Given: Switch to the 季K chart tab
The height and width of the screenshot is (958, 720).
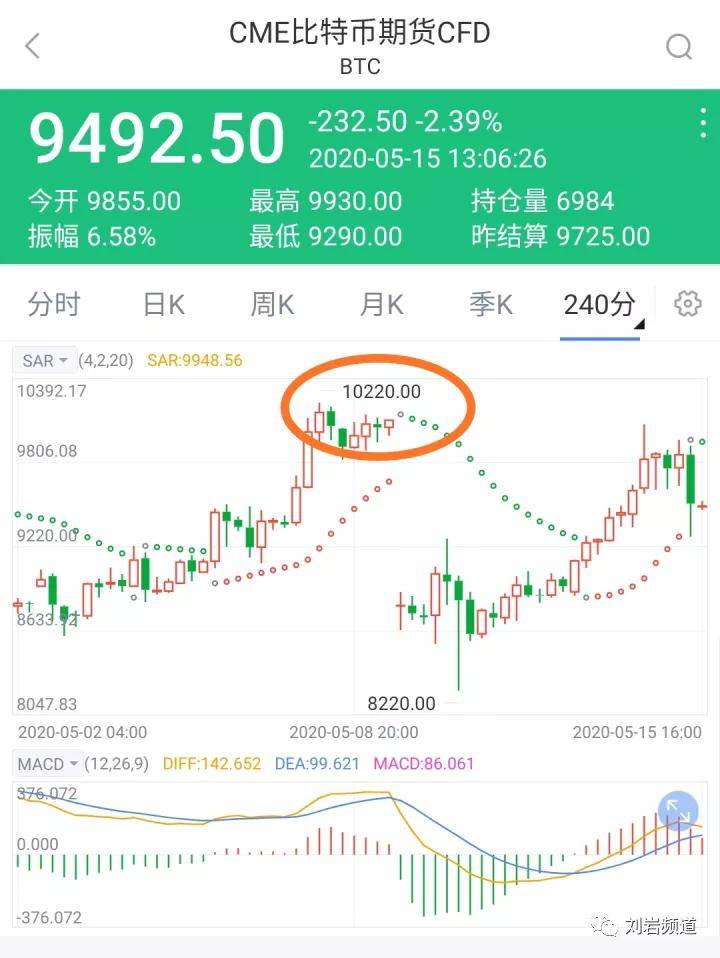Looking at the screenshot, I should (x=490, y=305).
